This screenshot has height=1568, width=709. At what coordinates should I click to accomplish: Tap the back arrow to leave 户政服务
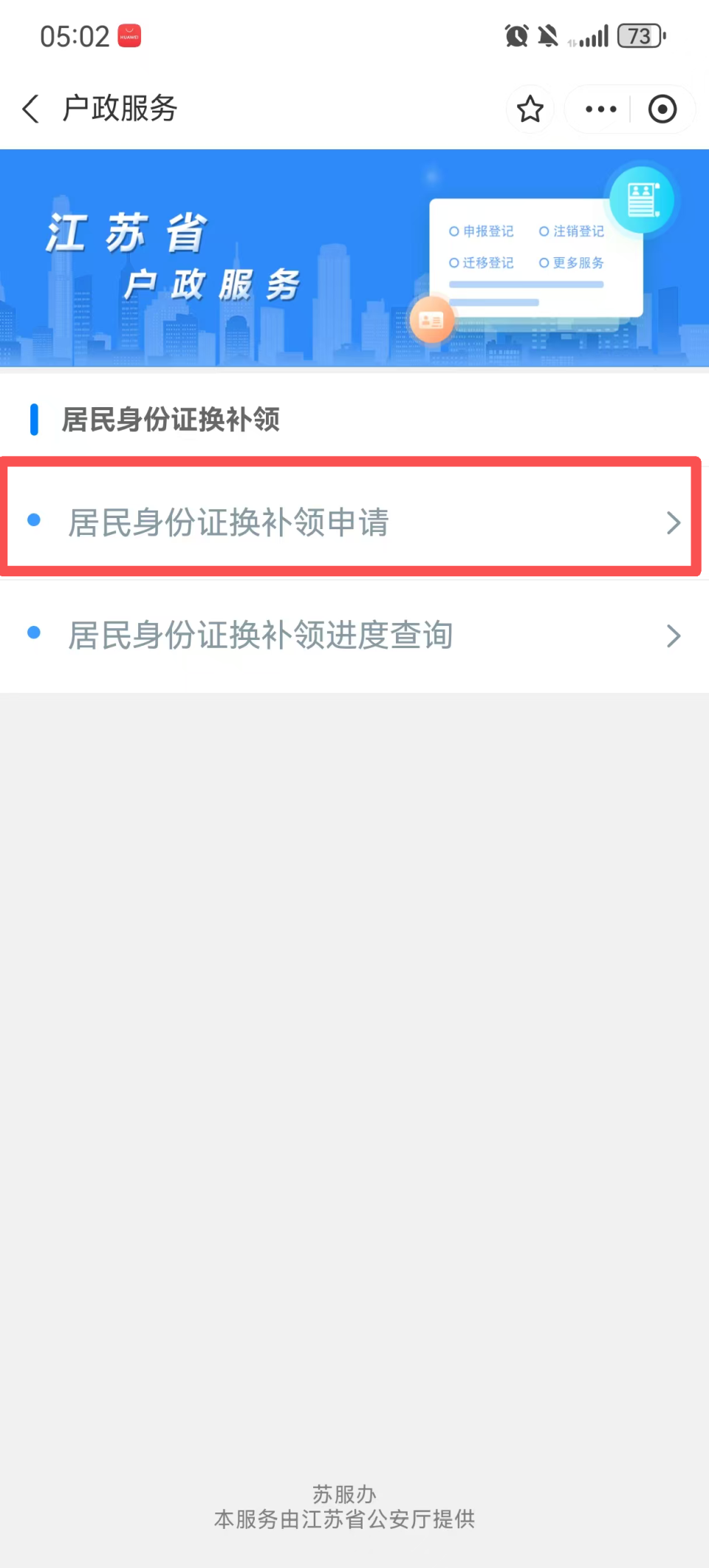(30, 109)
